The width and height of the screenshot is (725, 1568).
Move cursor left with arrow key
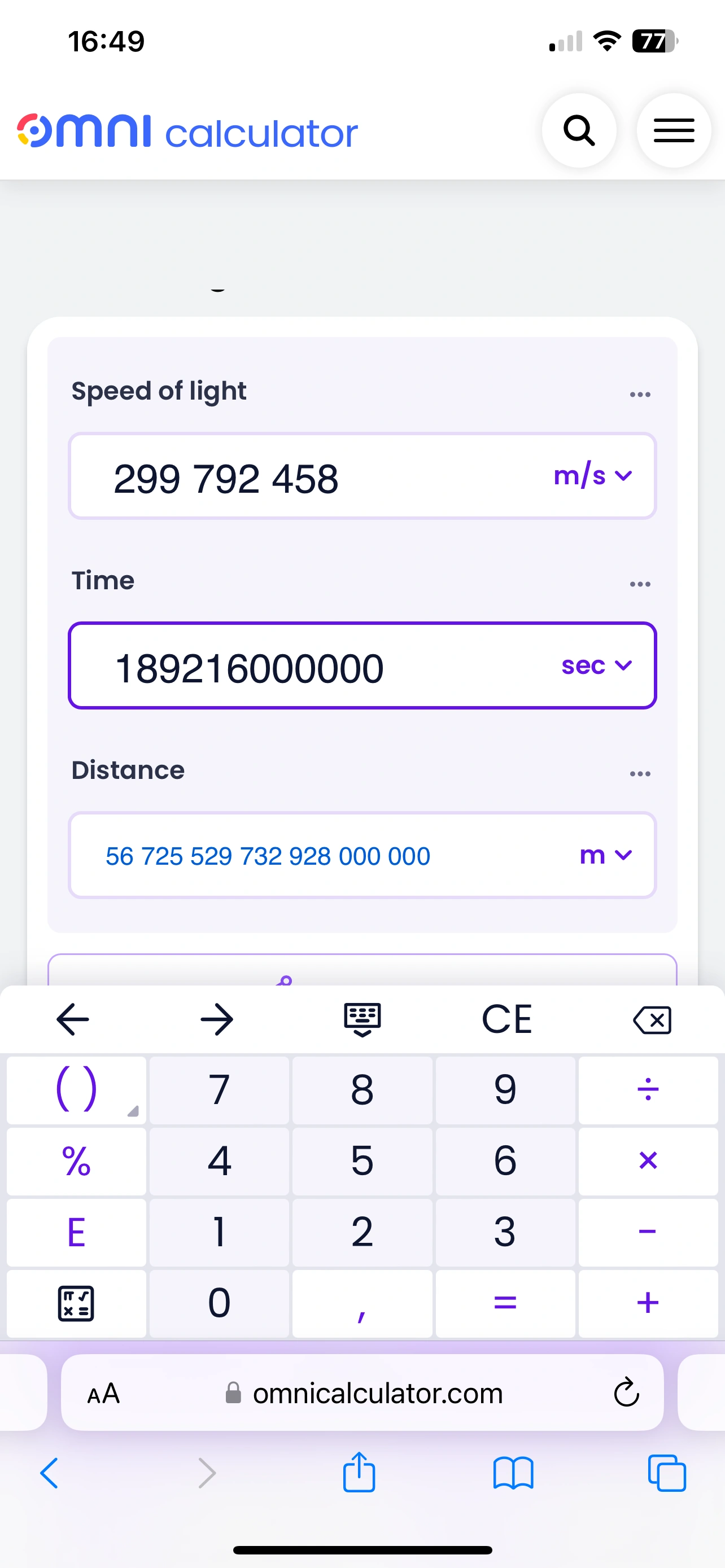72,1019
